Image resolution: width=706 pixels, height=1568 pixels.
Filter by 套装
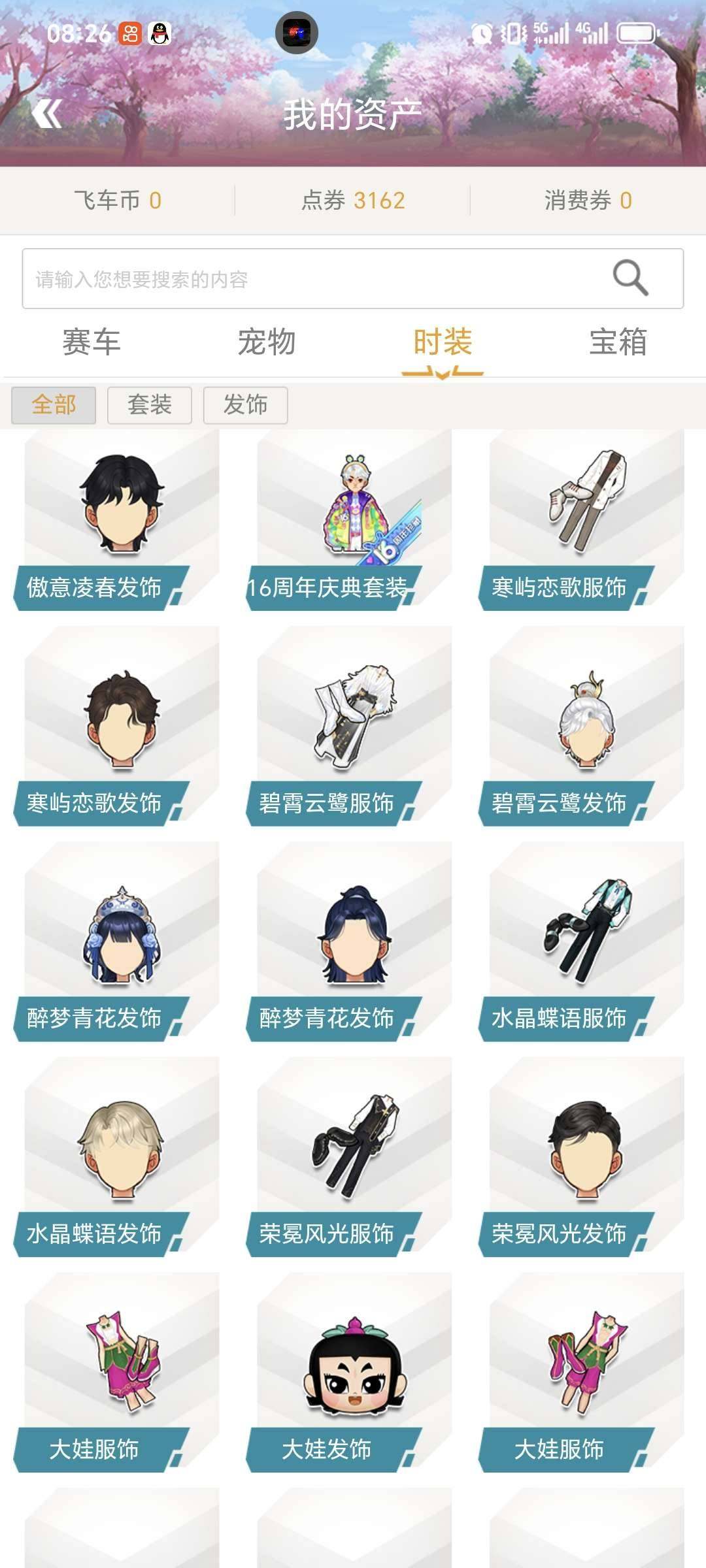pyautogui.click(x=150, y=405)
